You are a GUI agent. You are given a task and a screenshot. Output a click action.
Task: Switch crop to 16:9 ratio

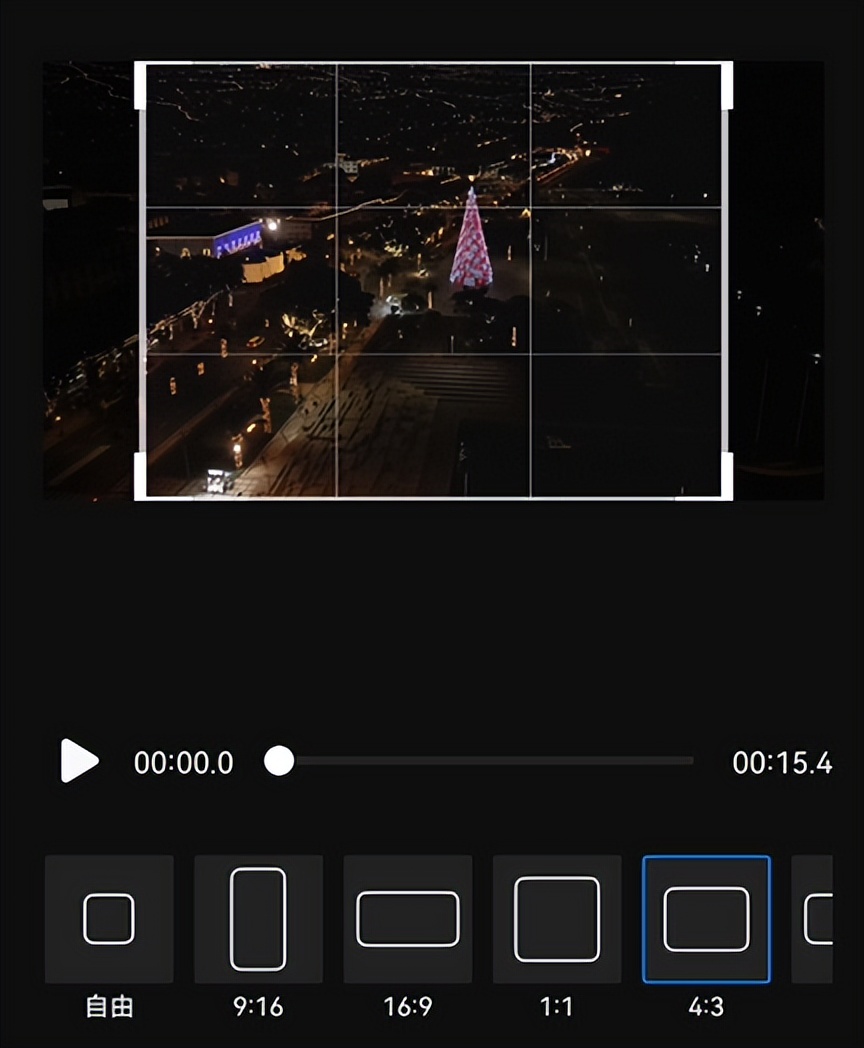coord(408,919)
